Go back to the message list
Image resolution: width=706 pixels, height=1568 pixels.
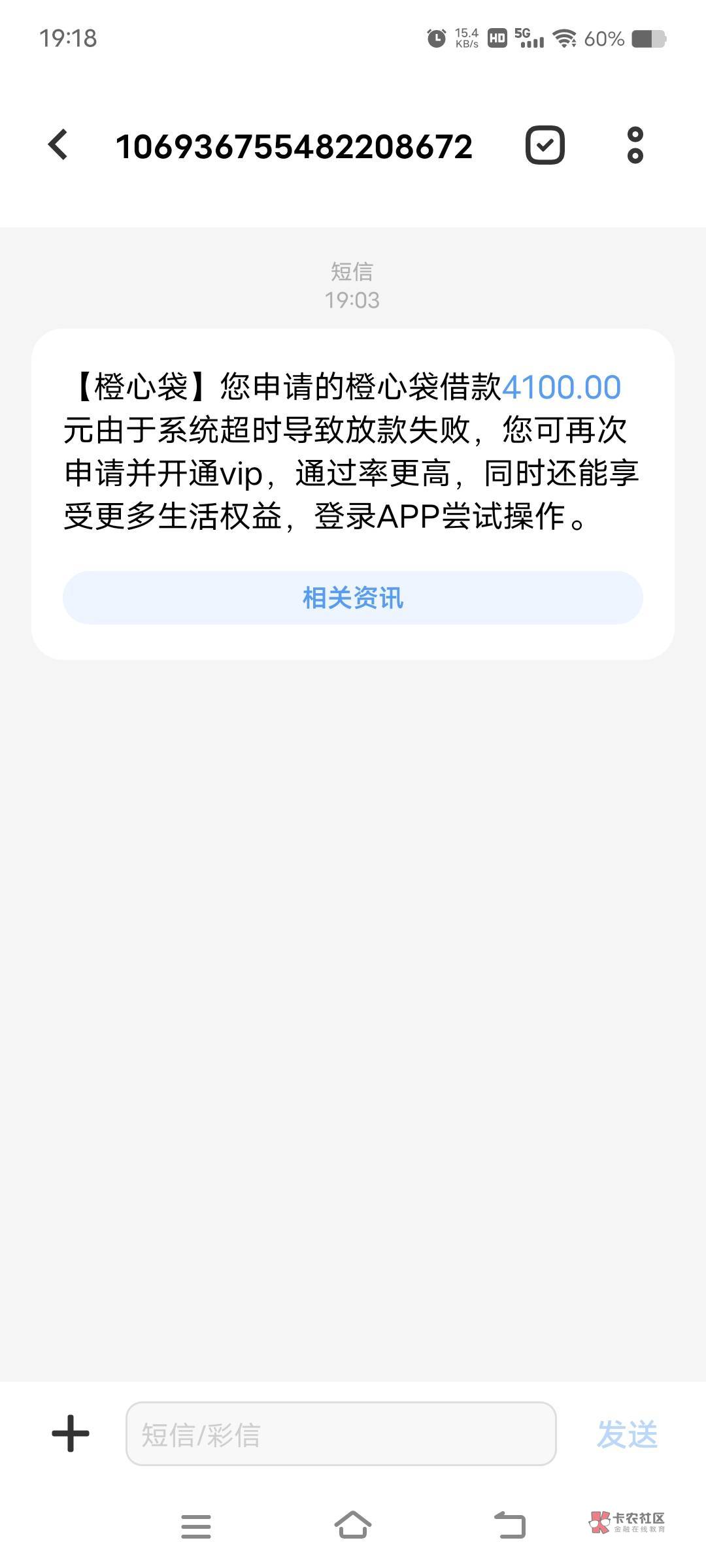coord(58,144)
